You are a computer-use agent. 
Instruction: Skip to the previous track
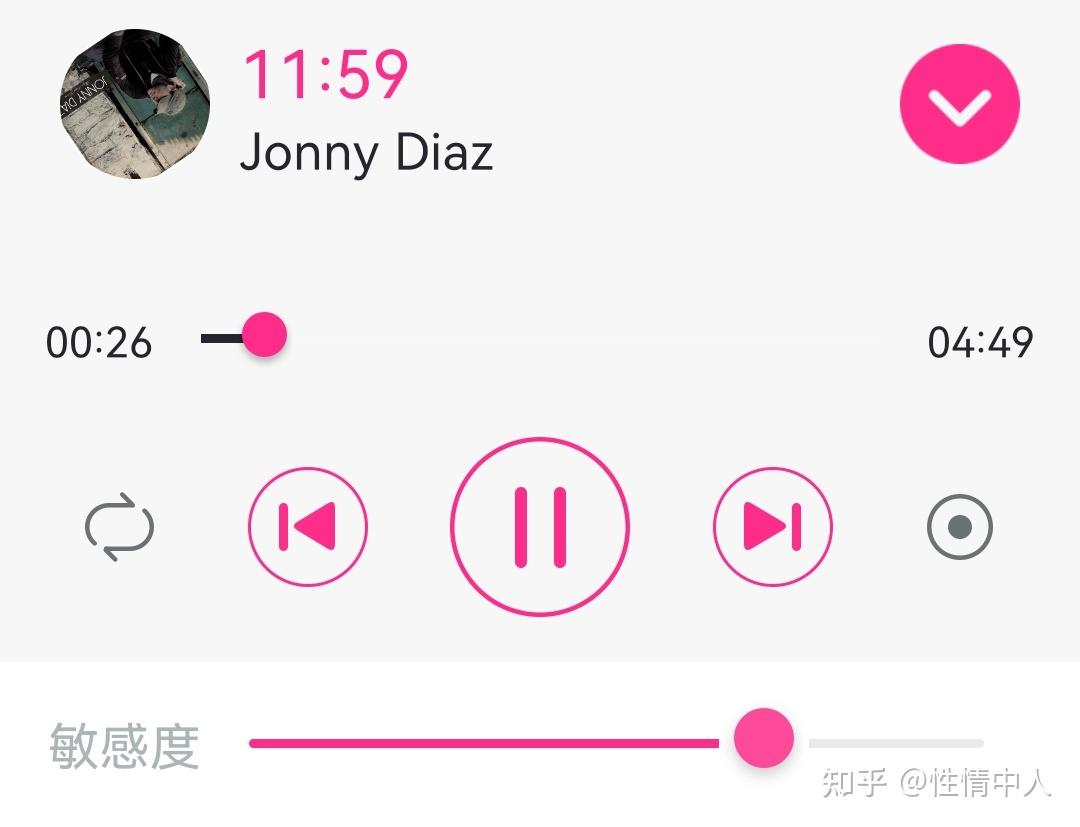click(308, 527)
